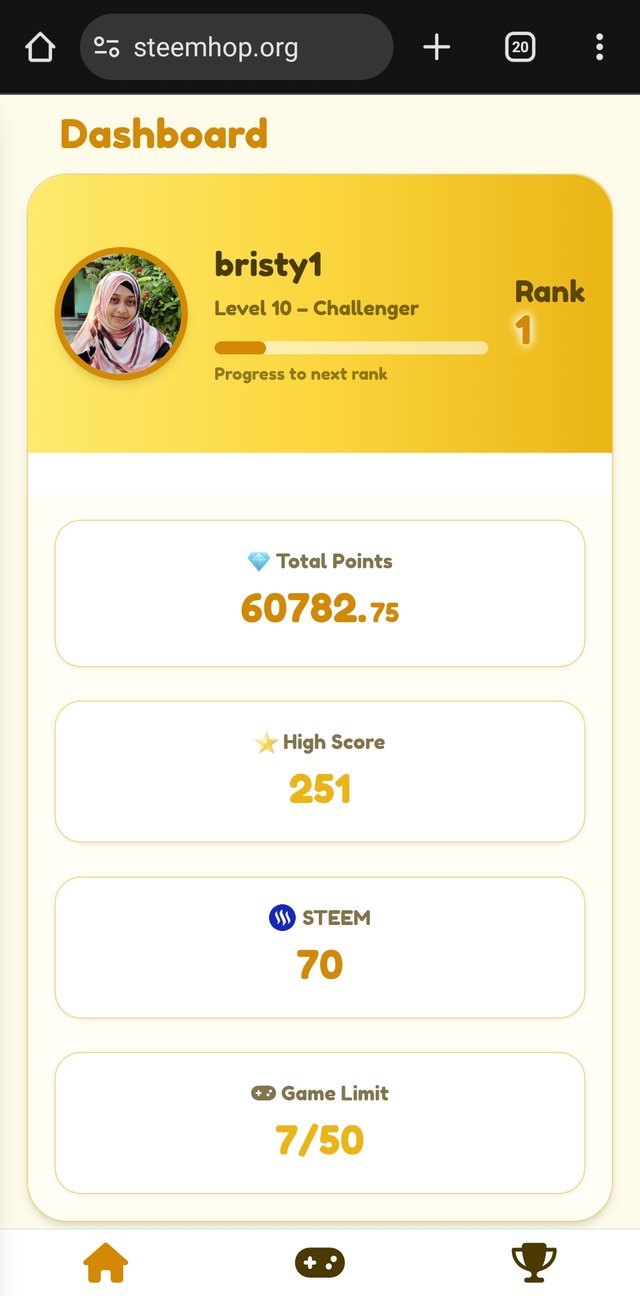Open the browser overflow menu
The height and width of the screenshot is (1296, 640).
coord(599,47)
